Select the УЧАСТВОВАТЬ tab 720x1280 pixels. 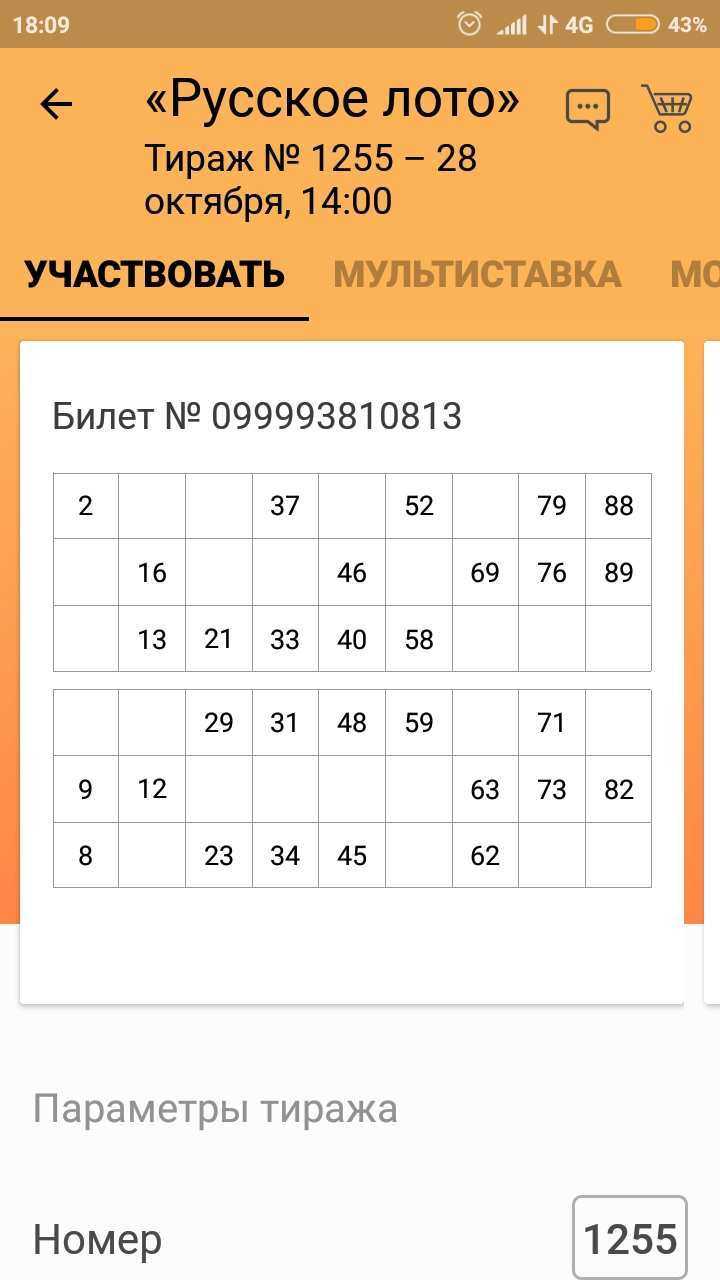click(x=155, y=274)
